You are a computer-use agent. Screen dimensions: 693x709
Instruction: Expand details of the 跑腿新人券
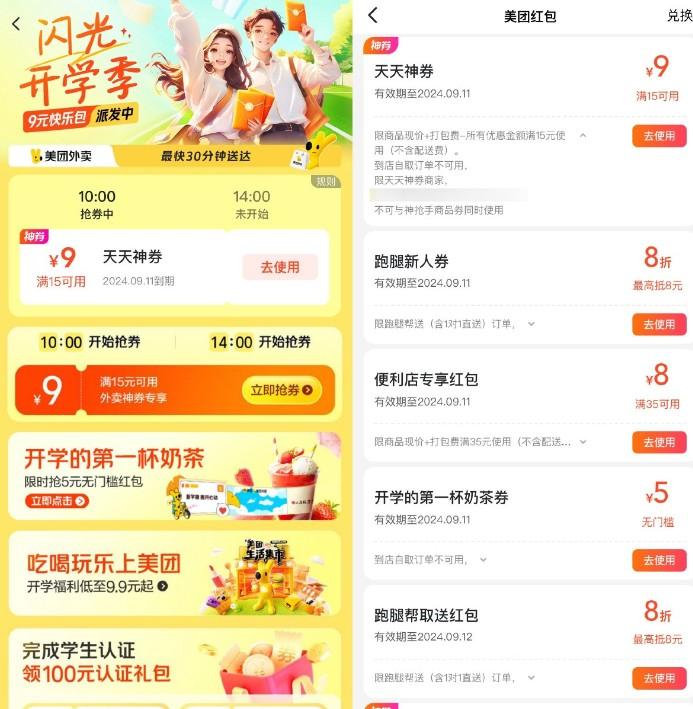click(531, 324)
